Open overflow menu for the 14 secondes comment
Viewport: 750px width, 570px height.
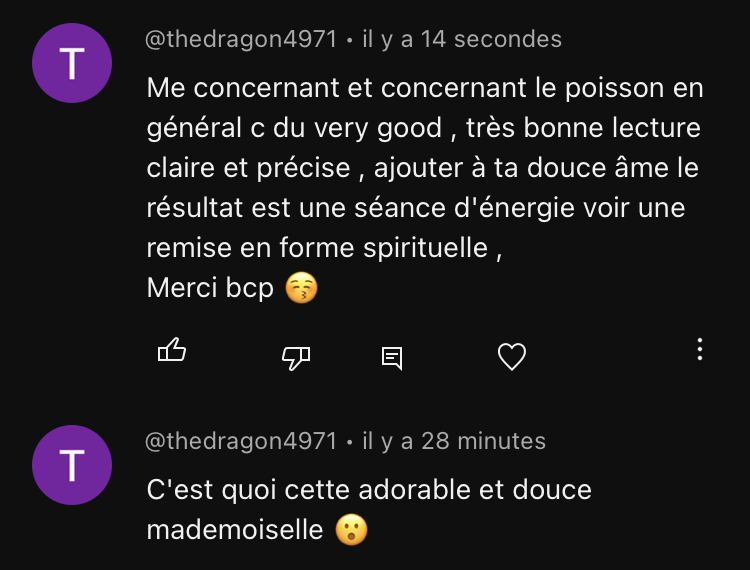(700, 349)
